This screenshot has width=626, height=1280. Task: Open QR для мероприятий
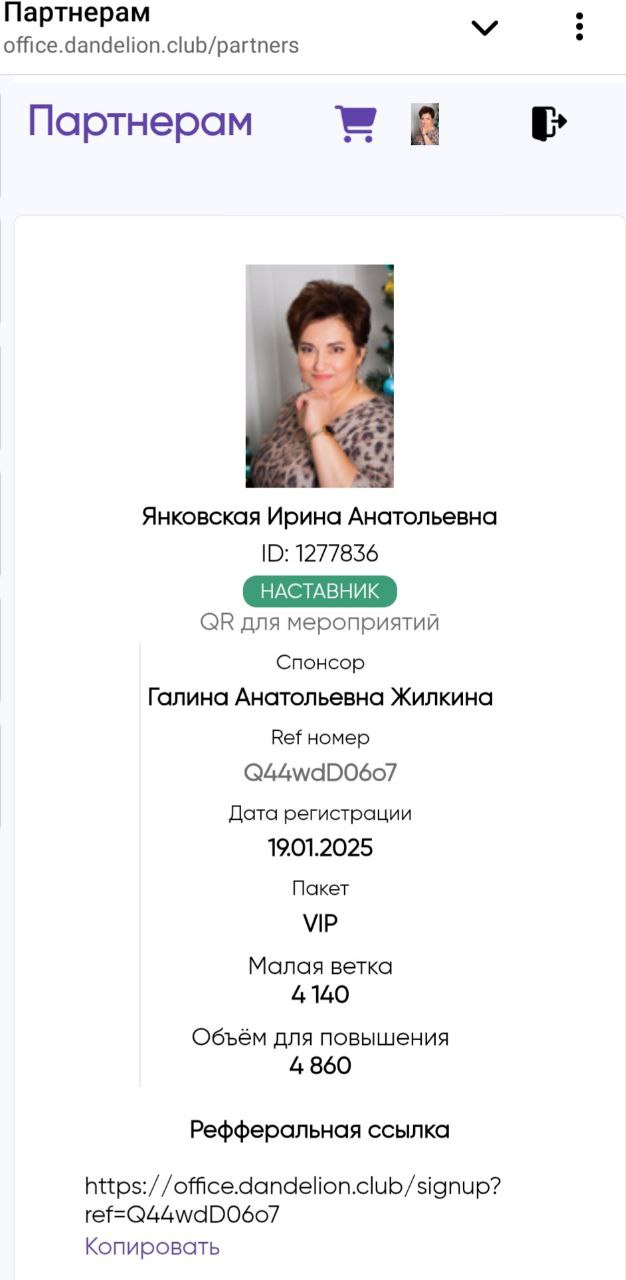320,622
